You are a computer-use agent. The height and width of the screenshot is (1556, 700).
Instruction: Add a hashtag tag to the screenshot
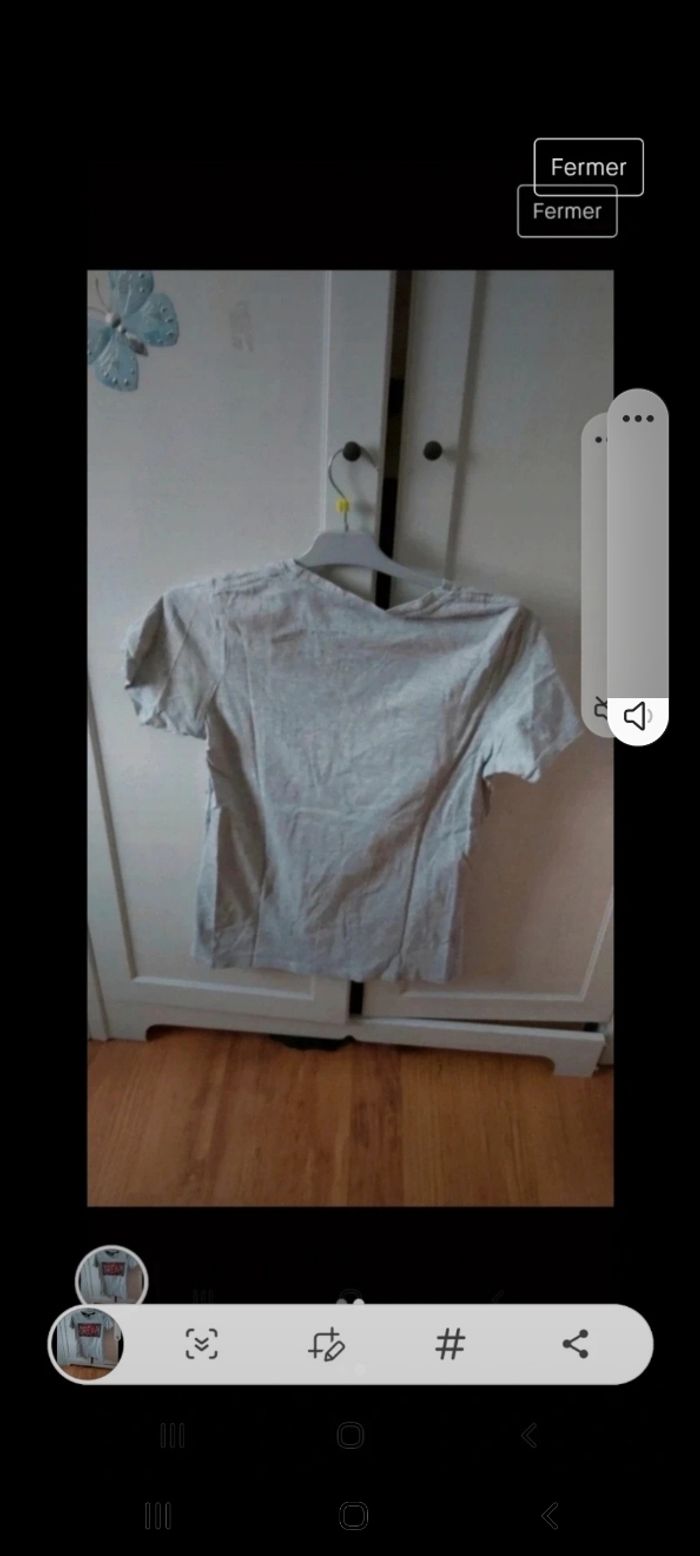coord(450,1344)
